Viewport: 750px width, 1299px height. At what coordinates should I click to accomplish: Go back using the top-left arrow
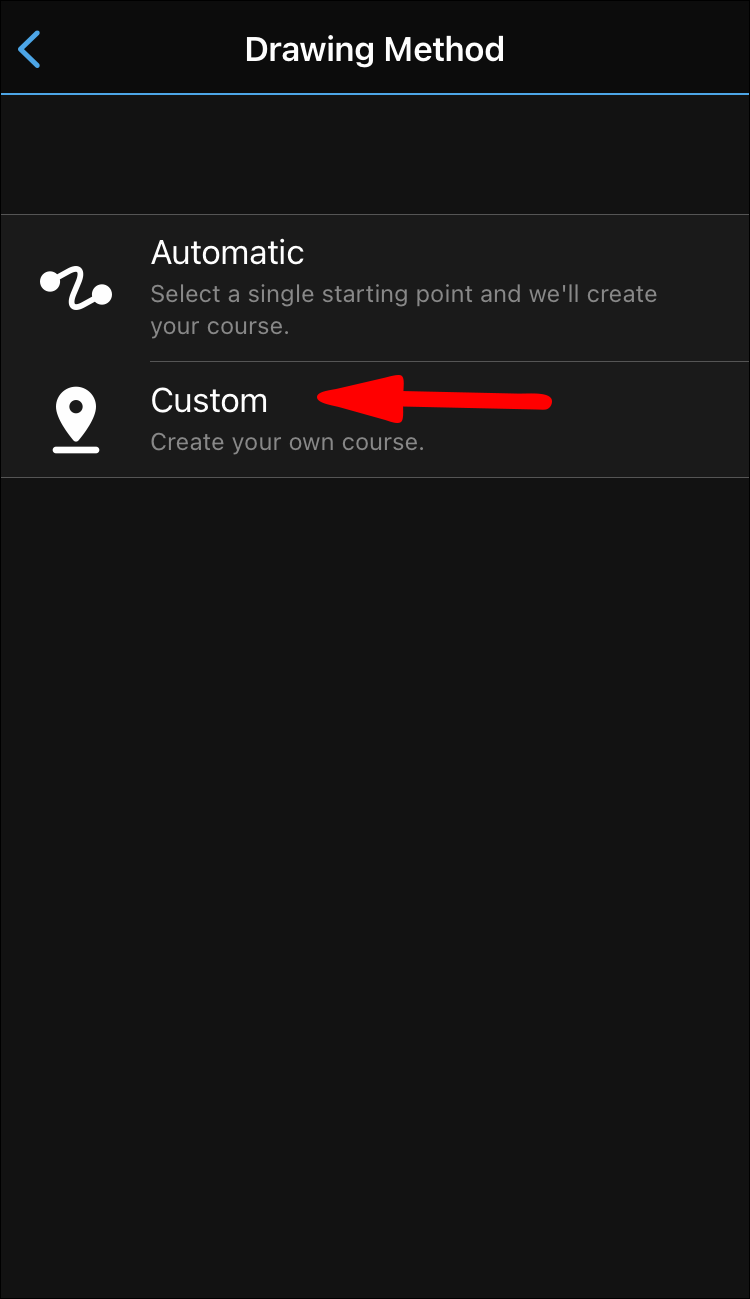tap(30, 49)
